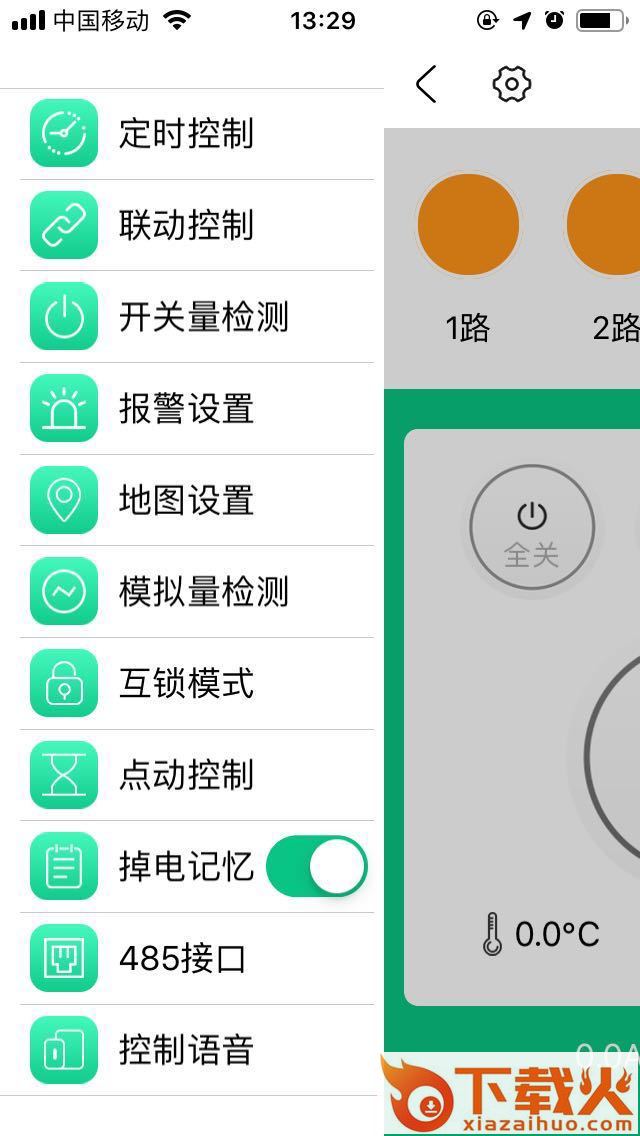Open 控制语音 voice control
640x1136 pixels.
196,1050
